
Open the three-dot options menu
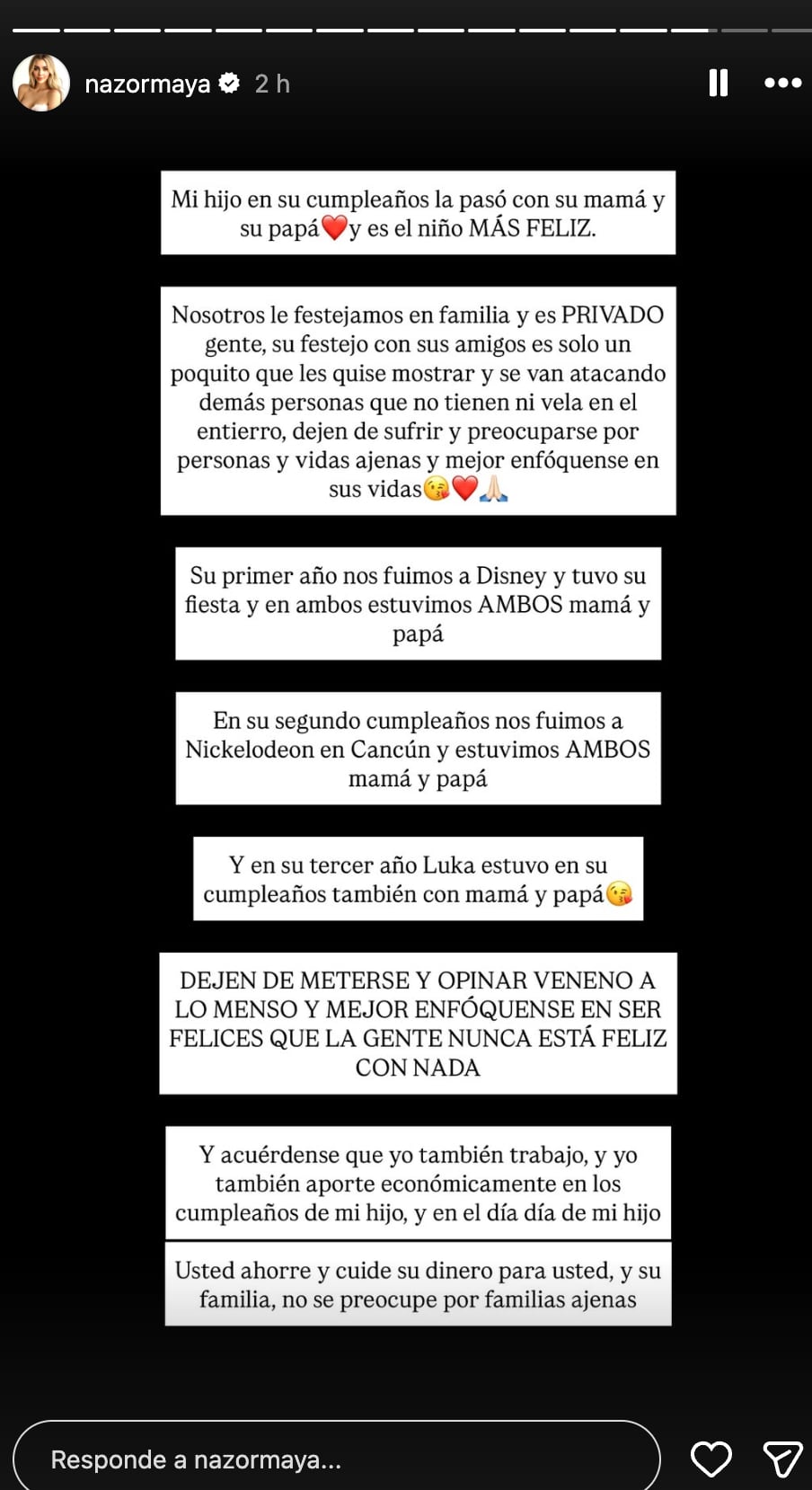(782, 84)
